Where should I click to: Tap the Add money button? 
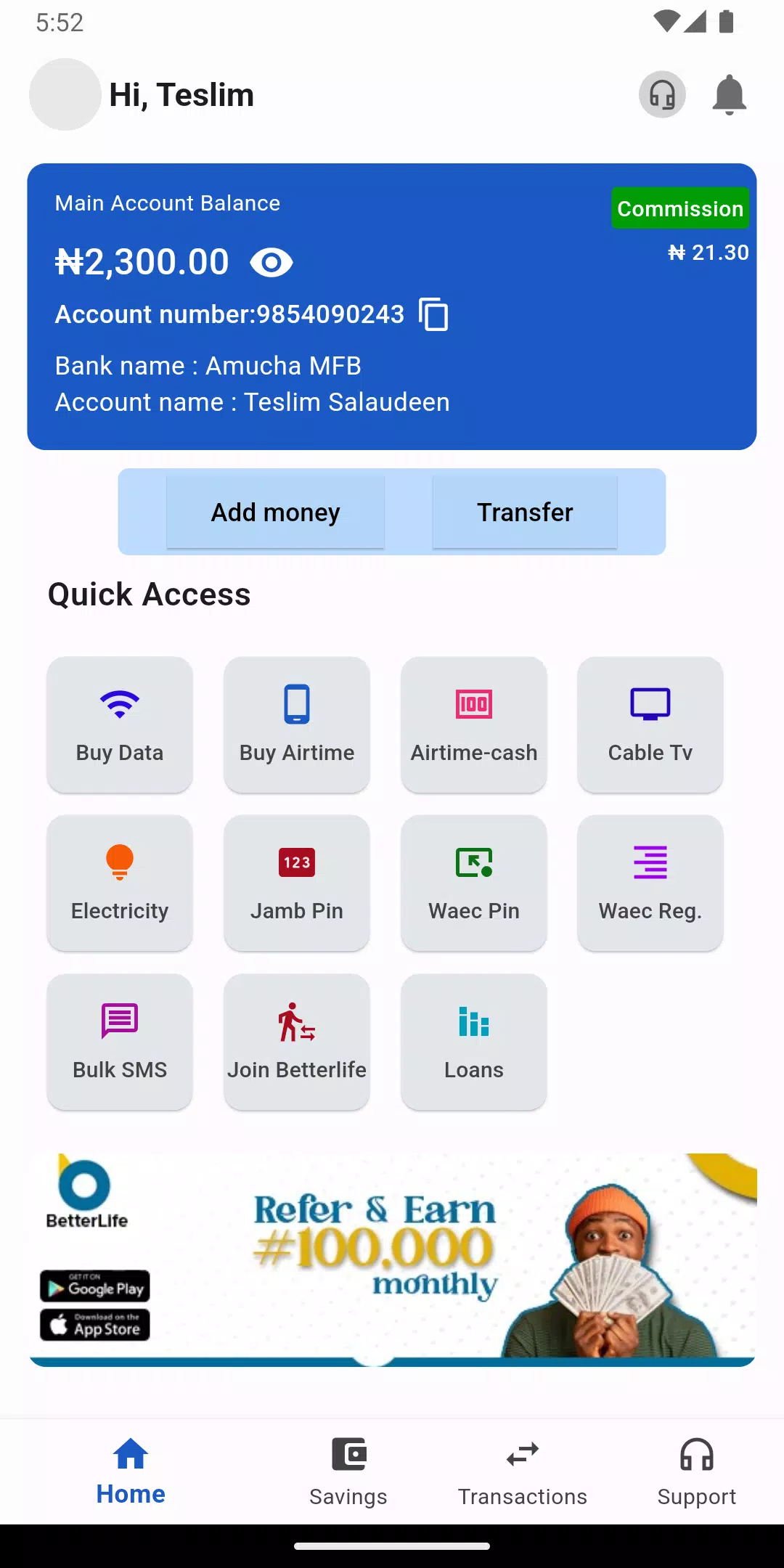(x=275, y=513)
